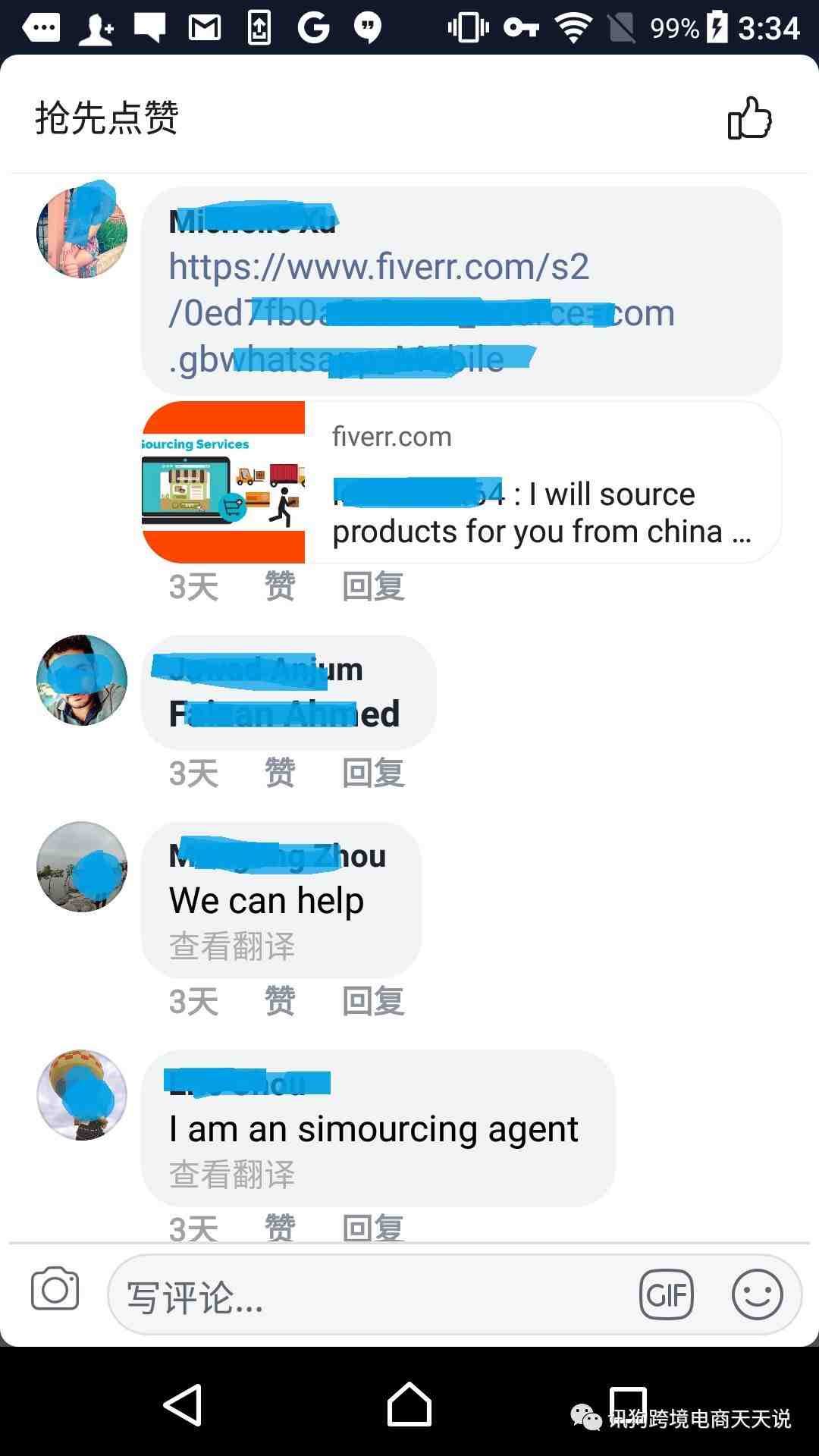View translation of 'I am an simourcing agent'
Screen dimensions: 819x1456
231,1174
